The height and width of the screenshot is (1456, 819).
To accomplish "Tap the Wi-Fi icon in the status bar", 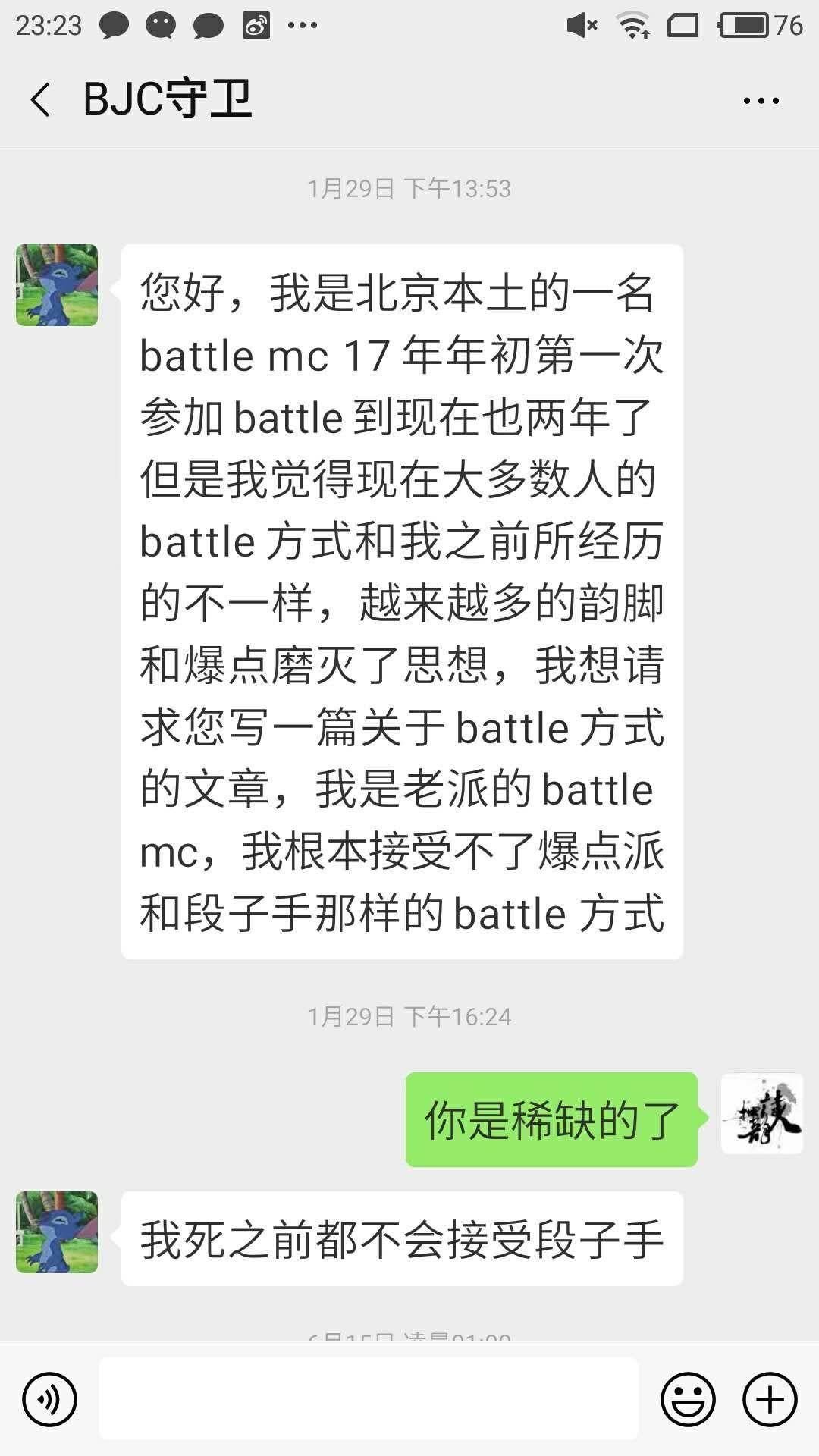I will click(634, 24).
